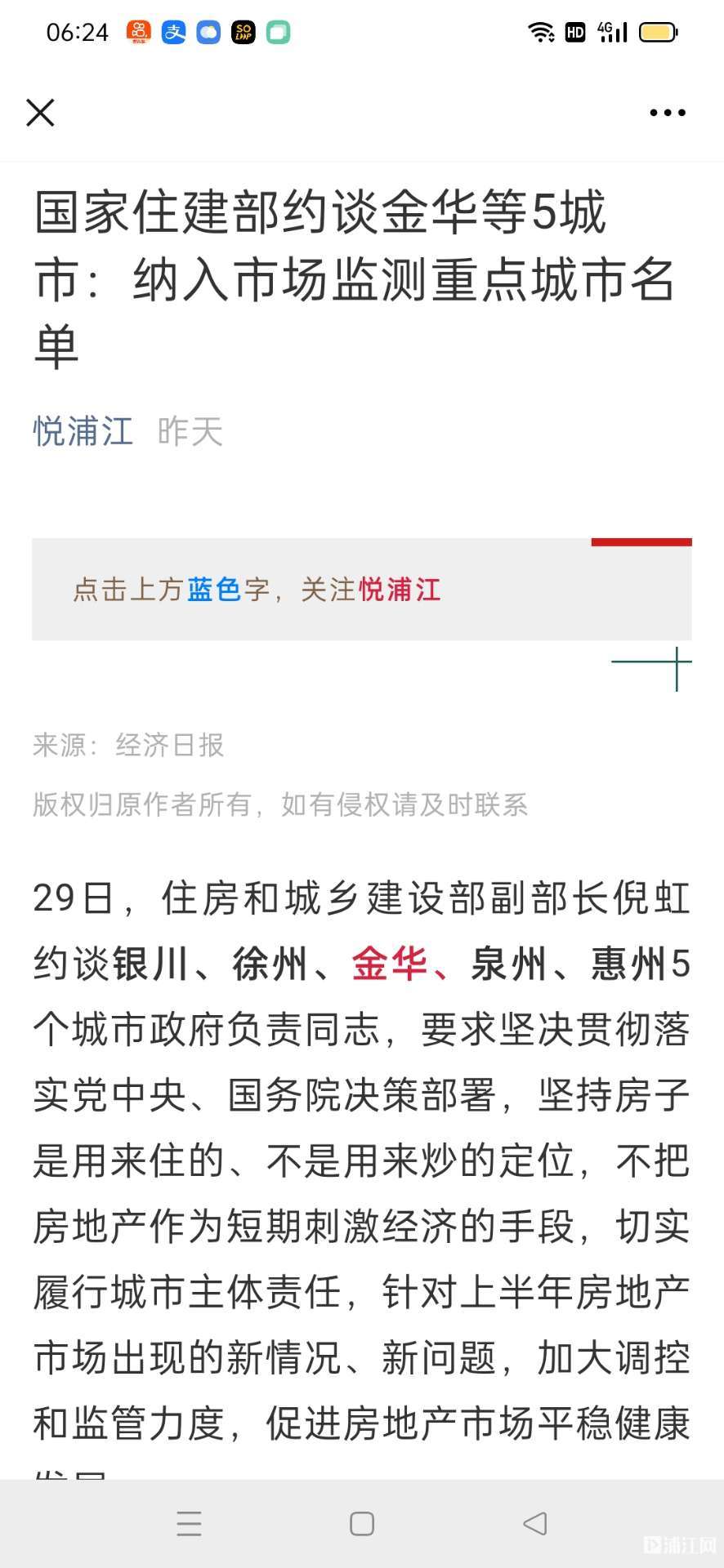Screen dimensions: 724x1568
Task: Go back using system navigation
Action: [534, 1523]
